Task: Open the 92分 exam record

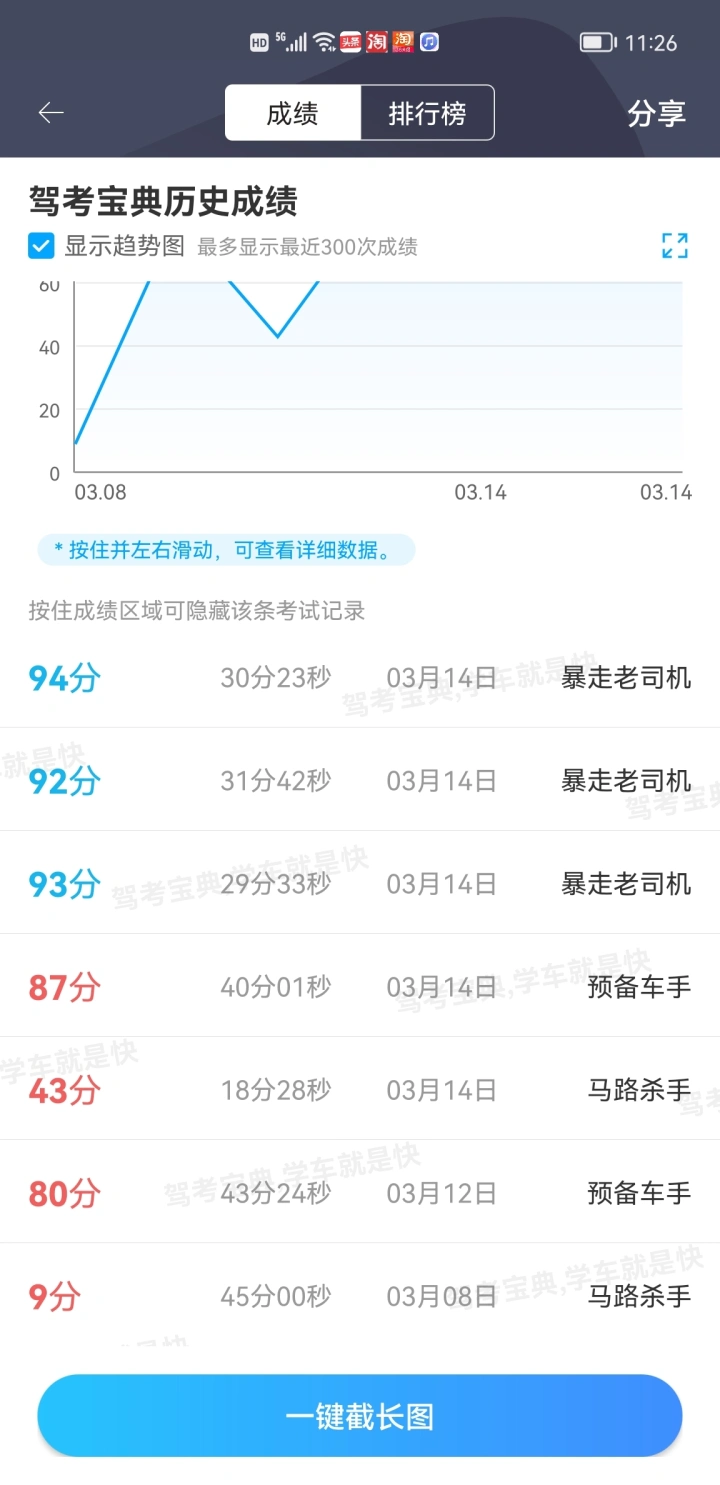Action: (360, 780)
